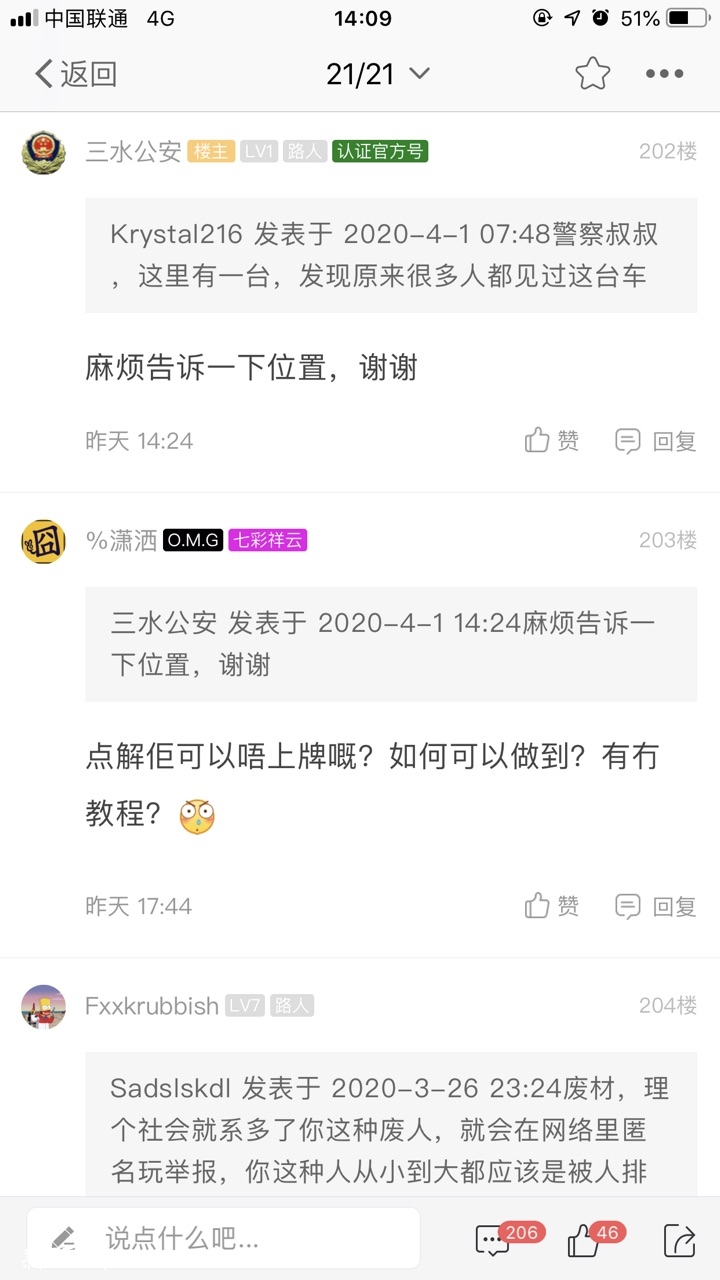Open the three-dot overflow menu
The width and height of the screenshot is (720, 1280).
pos(664,74)
